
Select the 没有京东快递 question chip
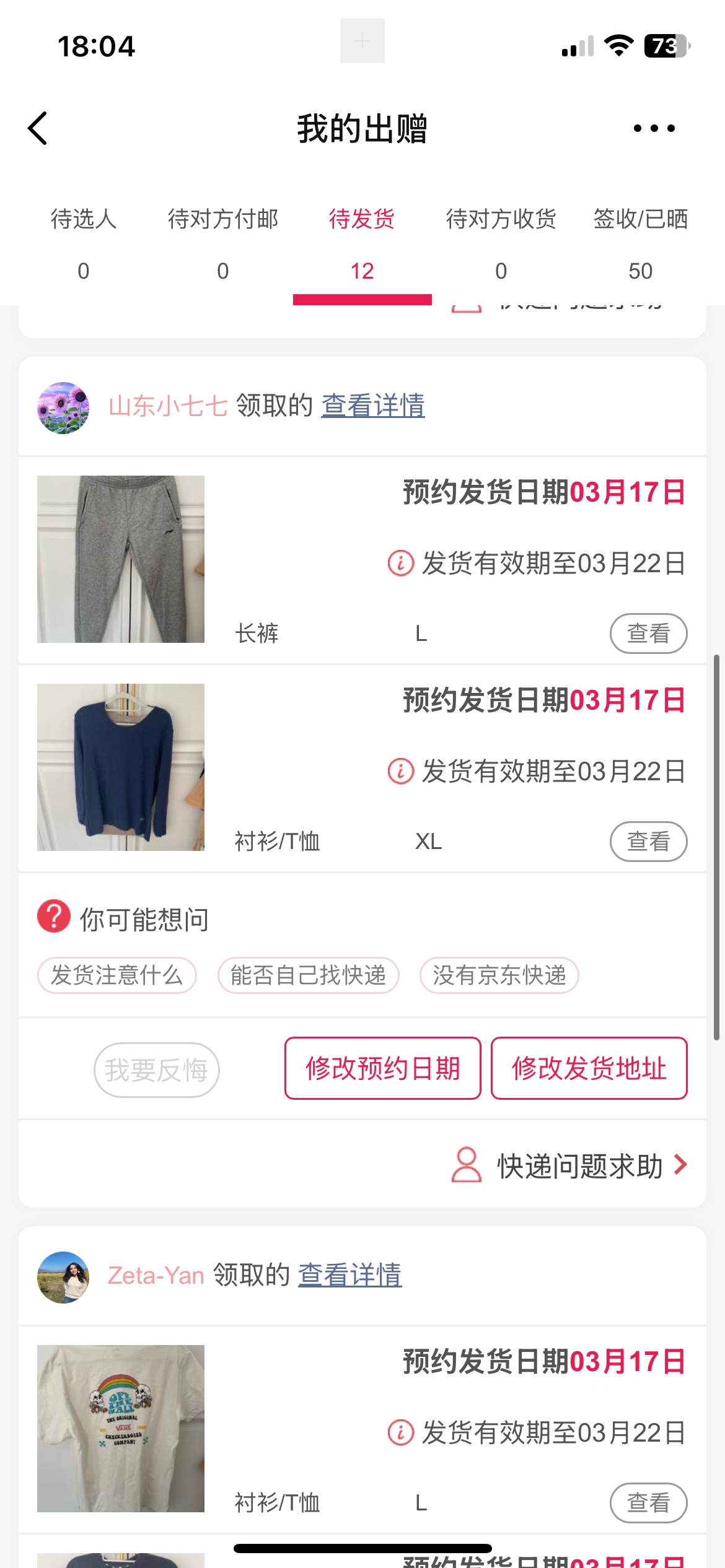[499, 975]
